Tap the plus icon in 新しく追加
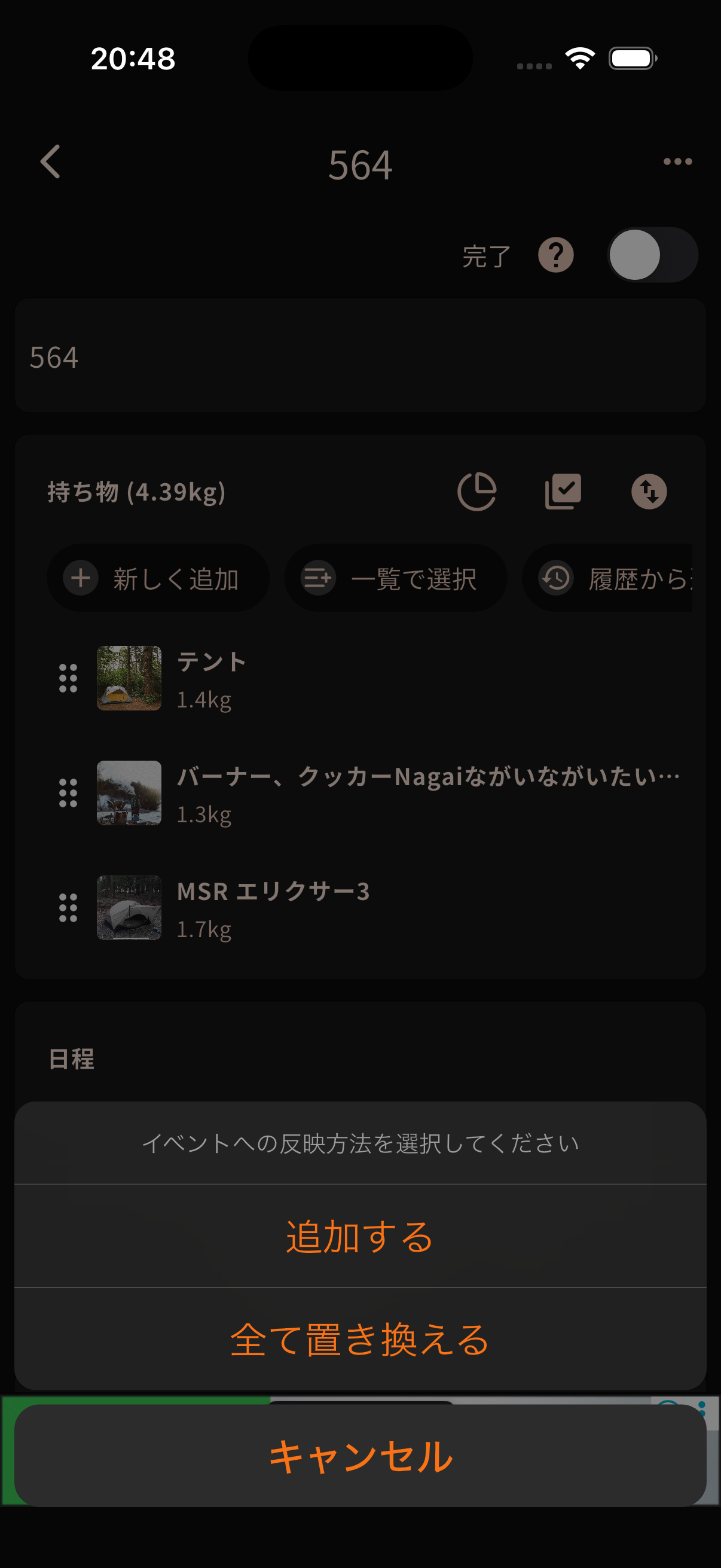Screen dimensions: 721x1568 click(x=80, y=578)
